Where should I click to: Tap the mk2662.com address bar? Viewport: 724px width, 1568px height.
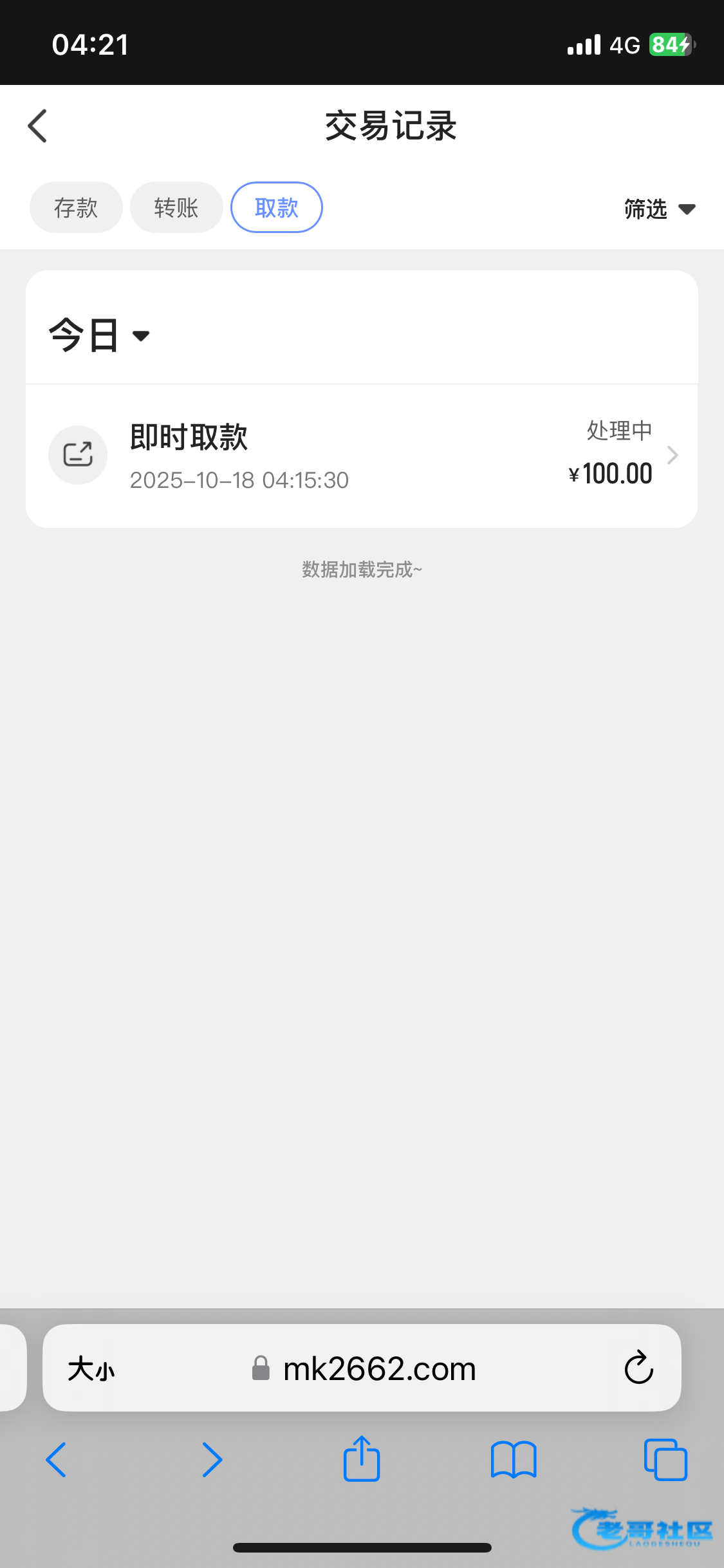(x=378, y=1368)
